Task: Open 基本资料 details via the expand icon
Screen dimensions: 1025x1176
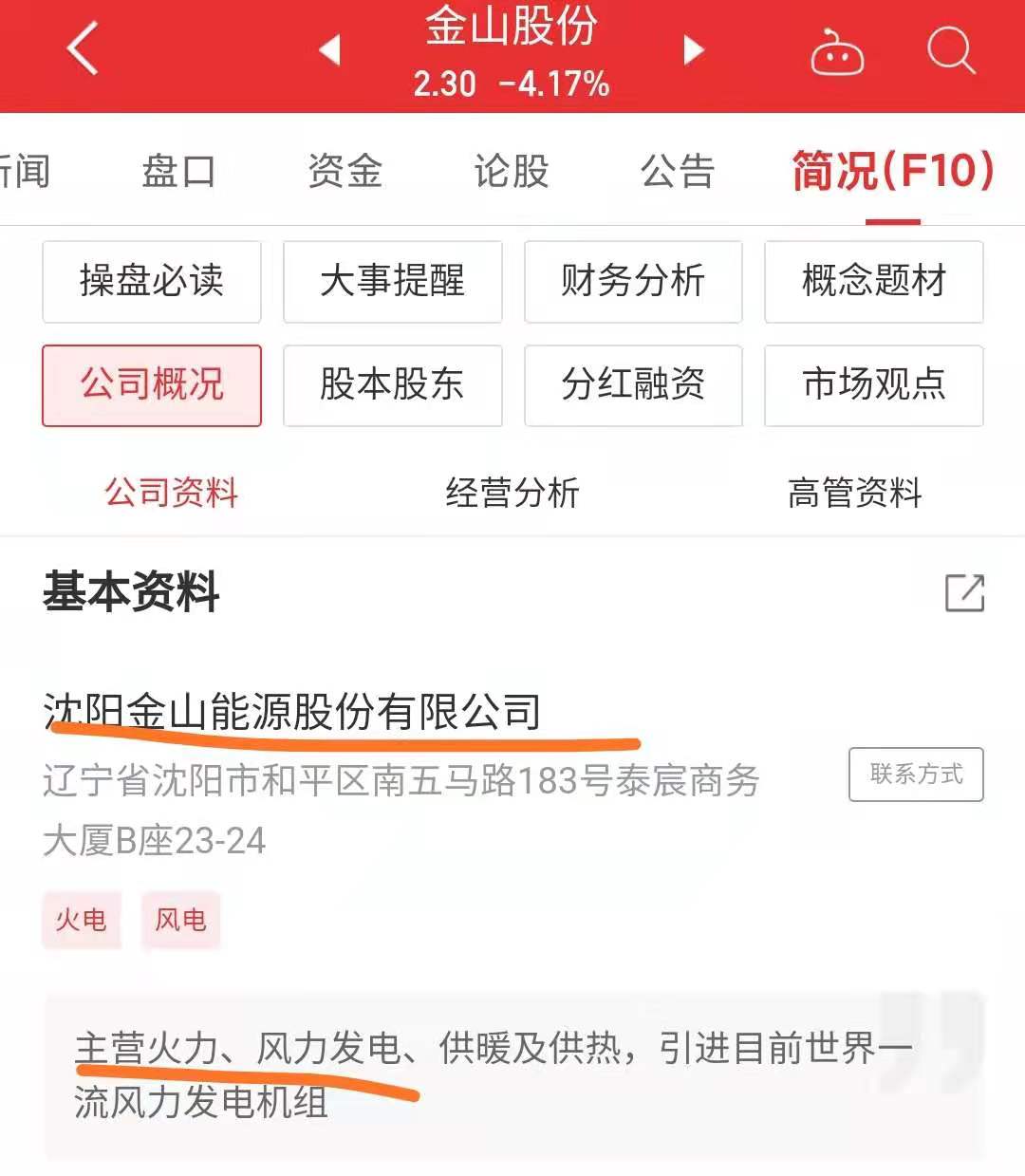Action: (x=965, y=593)
